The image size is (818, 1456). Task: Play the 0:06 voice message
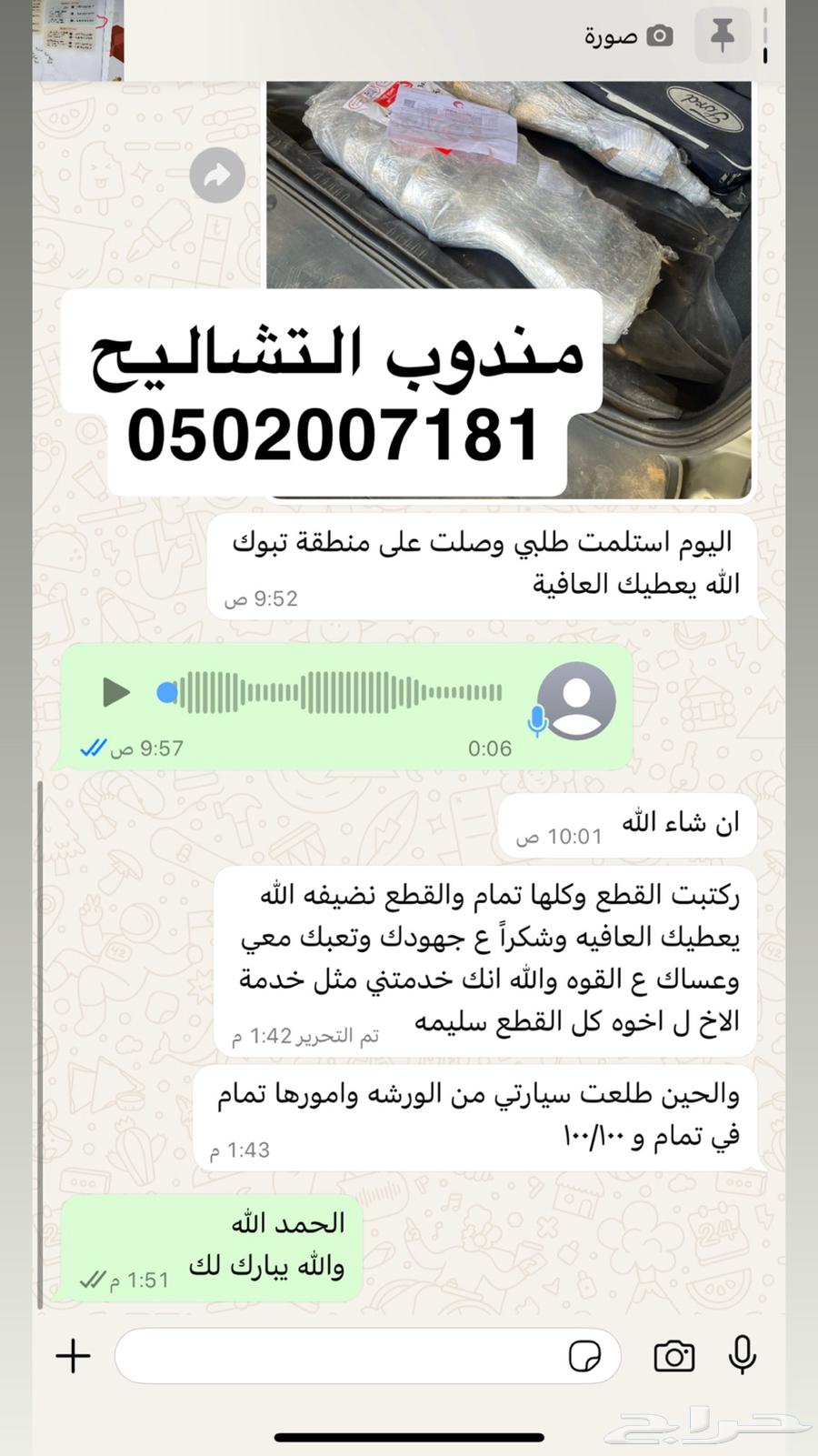point(116,693)
